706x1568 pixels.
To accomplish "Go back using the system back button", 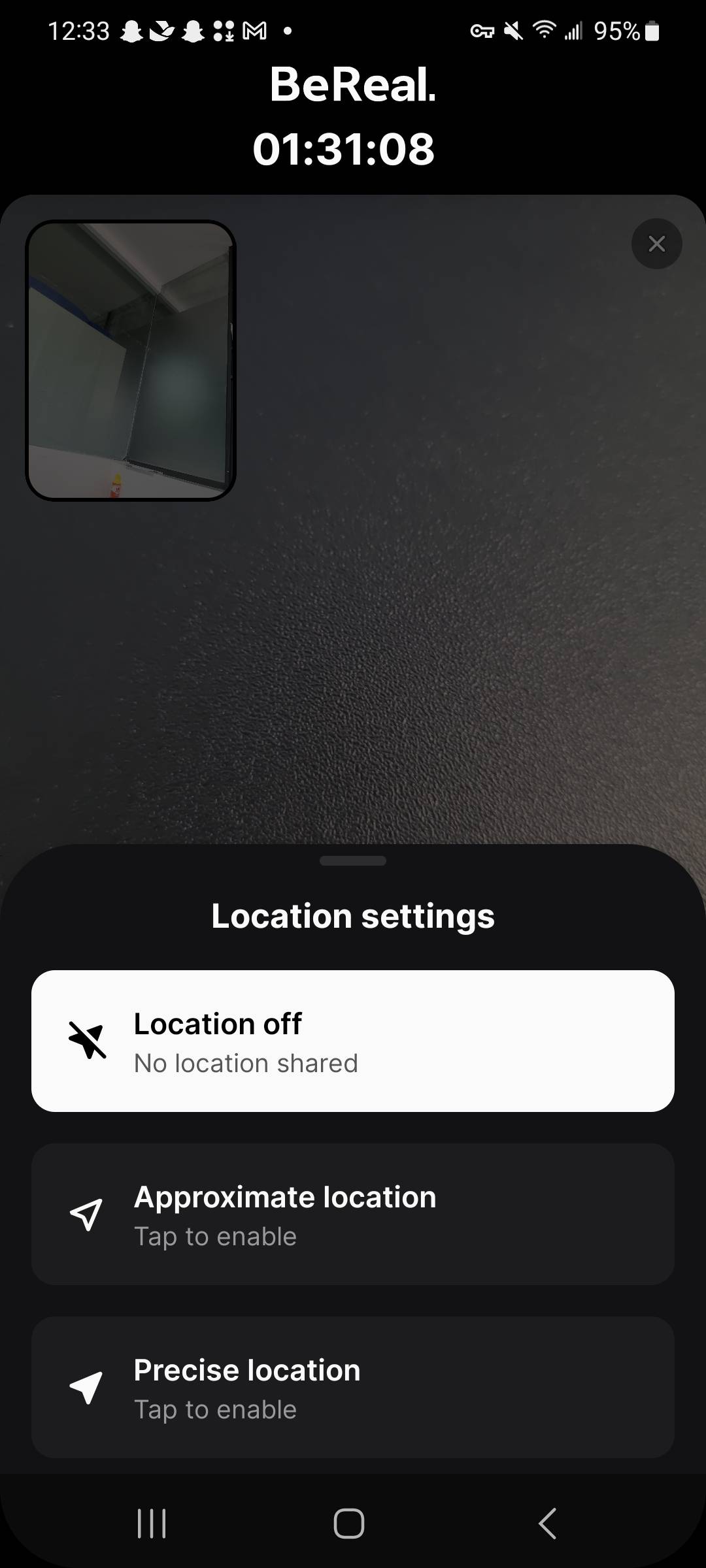I will [548, 1524].
